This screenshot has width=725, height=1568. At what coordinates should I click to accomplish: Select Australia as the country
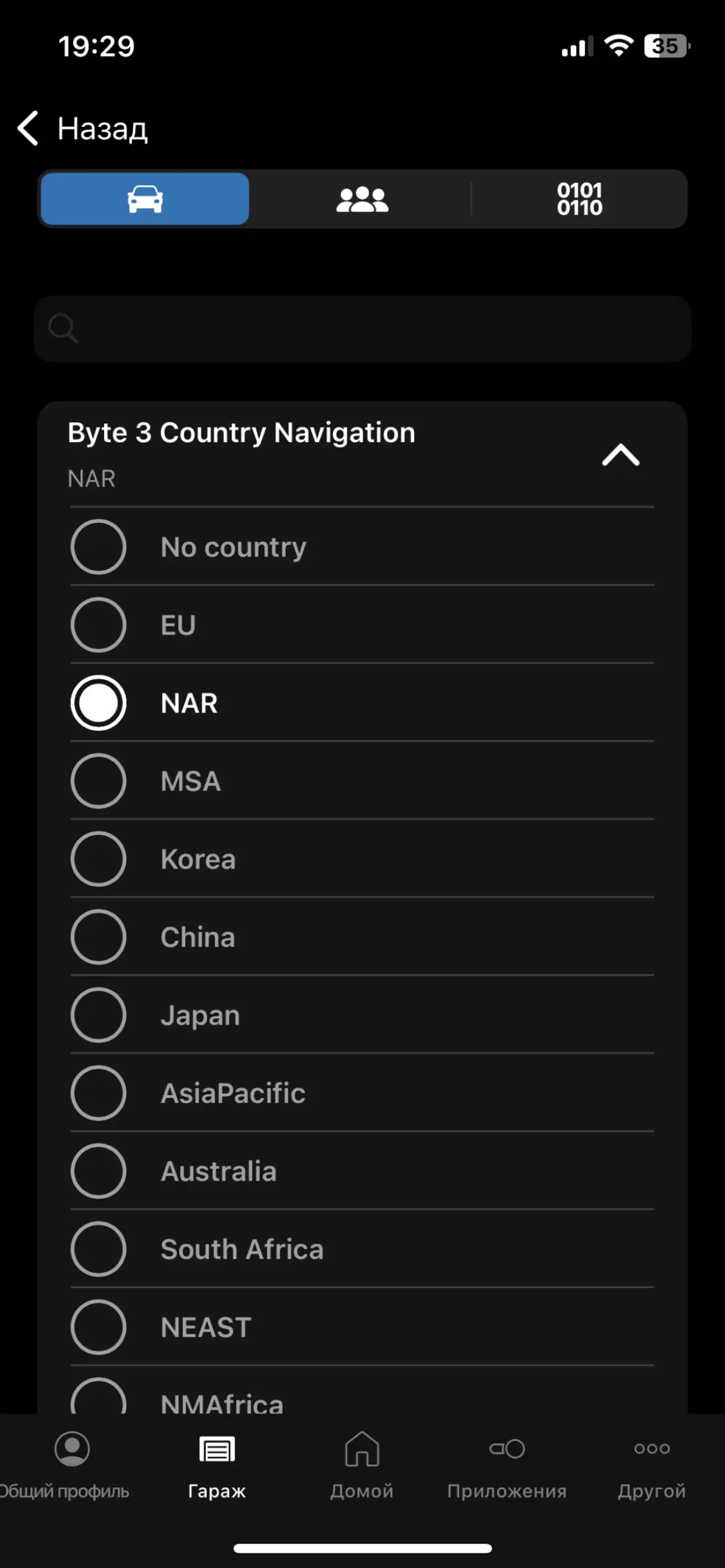[98, 1171]
